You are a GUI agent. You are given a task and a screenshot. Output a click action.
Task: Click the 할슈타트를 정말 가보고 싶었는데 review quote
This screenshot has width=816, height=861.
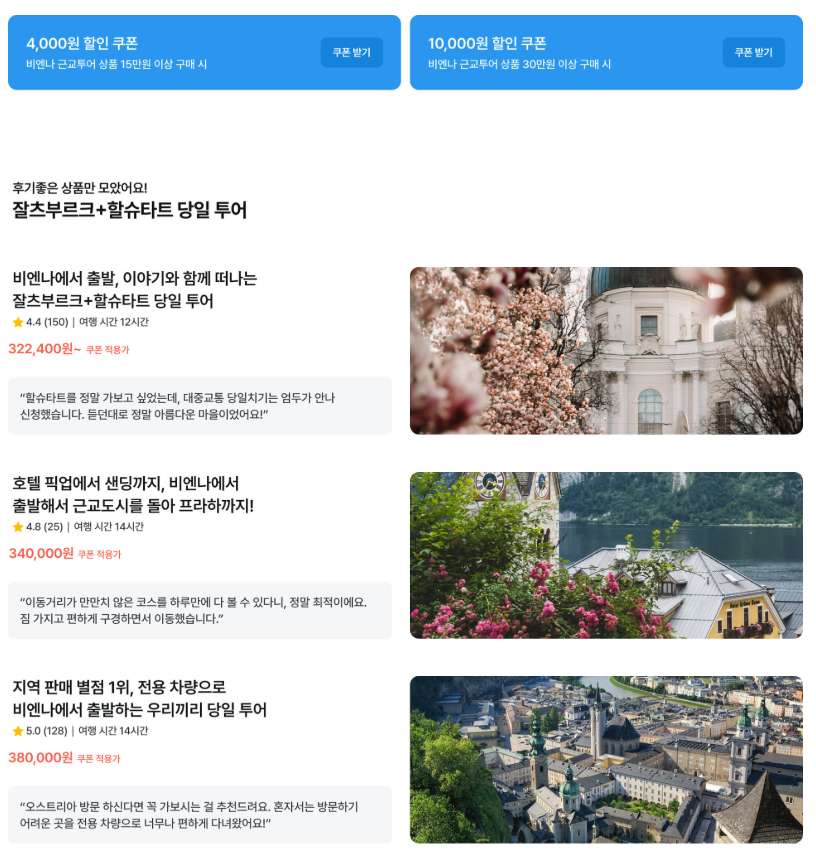coord(196,405)
